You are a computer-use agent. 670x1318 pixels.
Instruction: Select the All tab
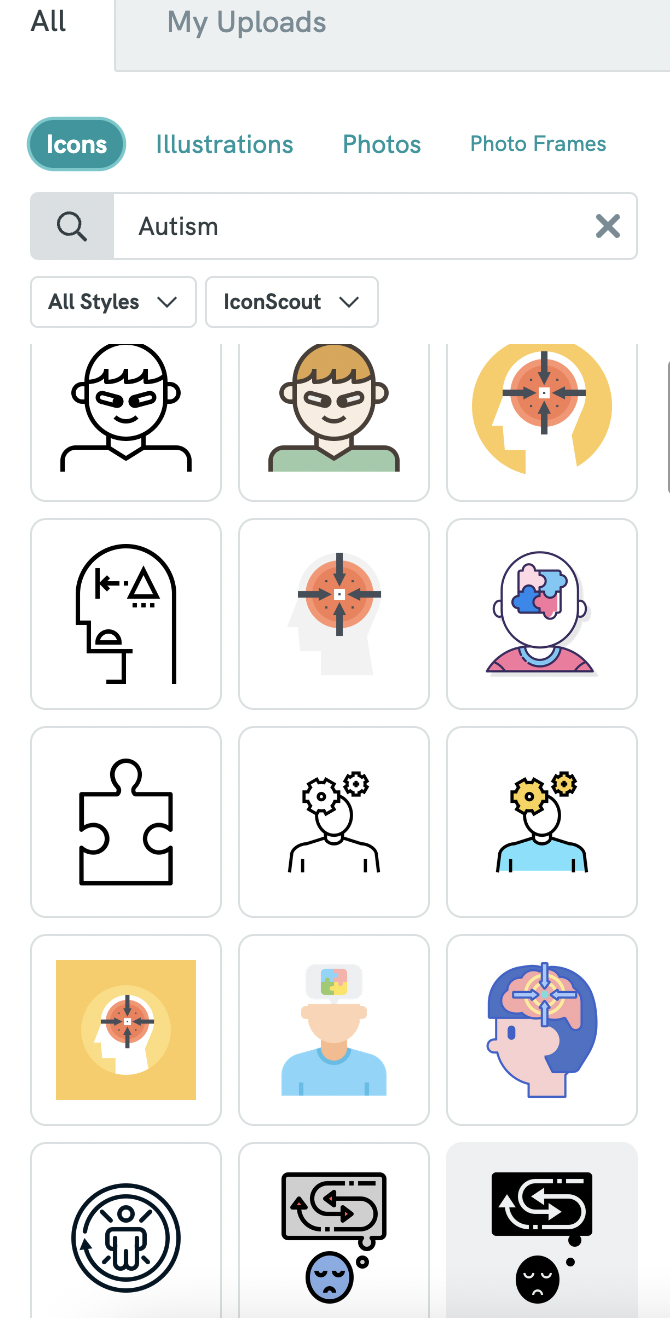(48, 21)
